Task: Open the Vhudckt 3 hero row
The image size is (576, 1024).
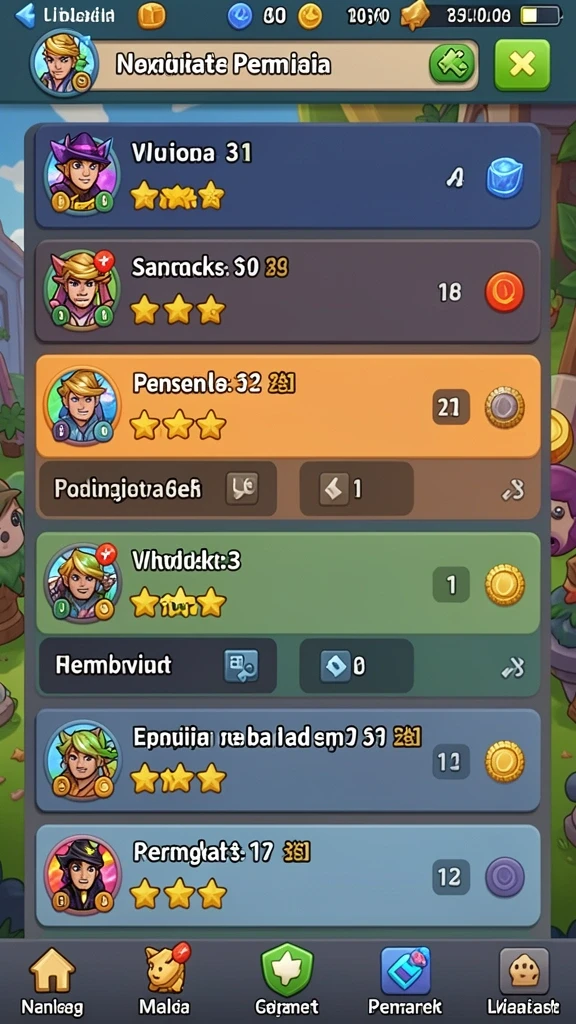Action: (288, 583)
